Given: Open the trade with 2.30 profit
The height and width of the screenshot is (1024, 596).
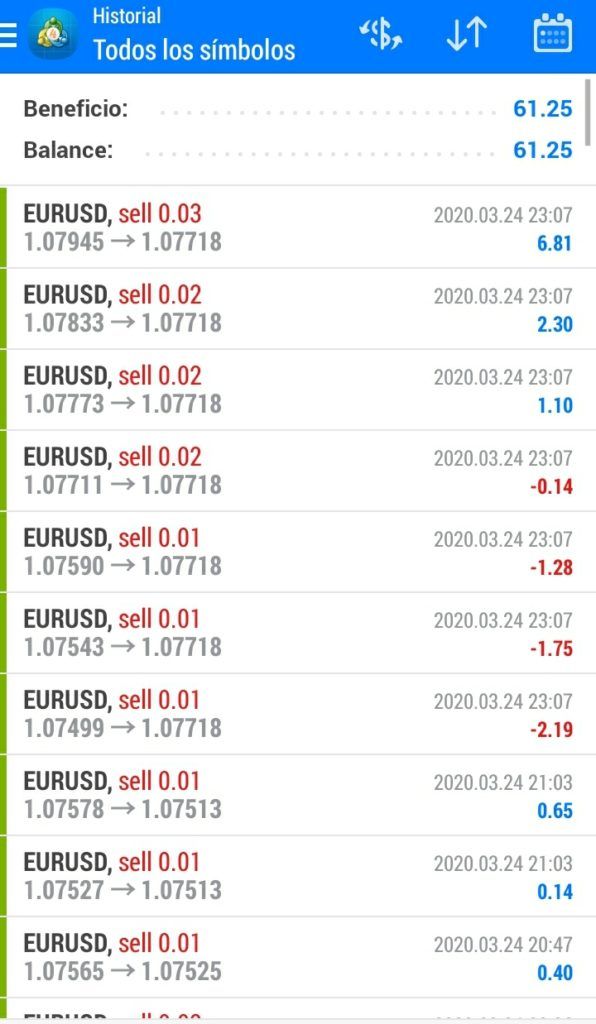Looking at the screenshot, I should coord(298,308).
